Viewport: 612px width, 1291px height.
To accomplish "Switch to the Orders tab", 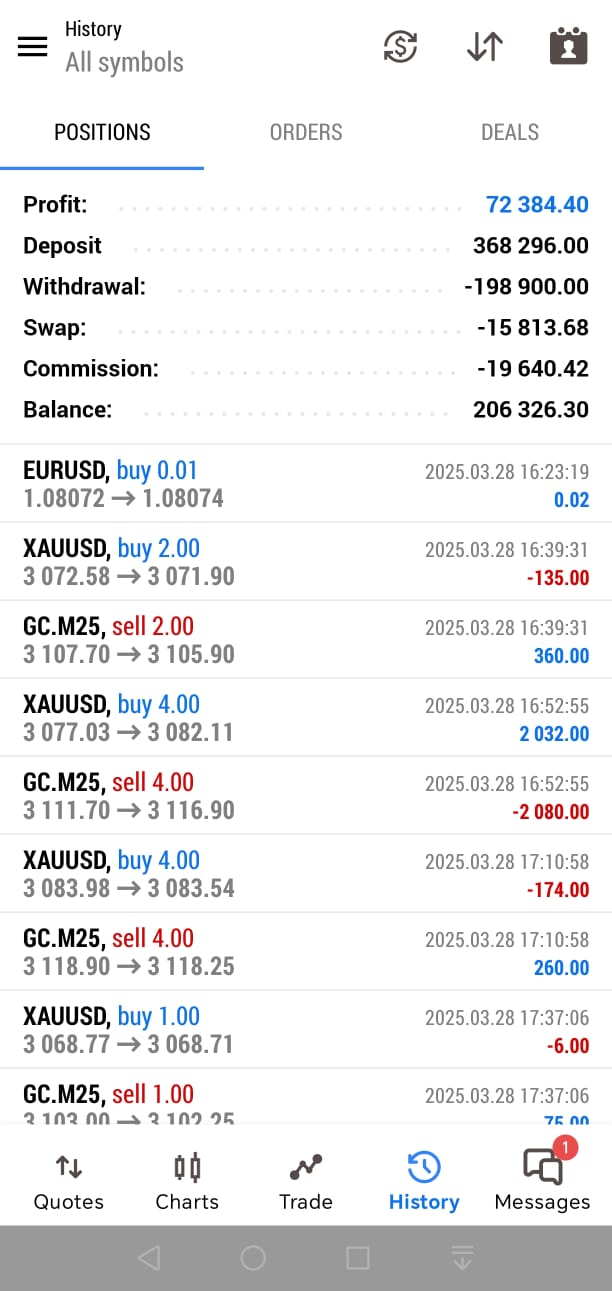I will coord(306,132).
